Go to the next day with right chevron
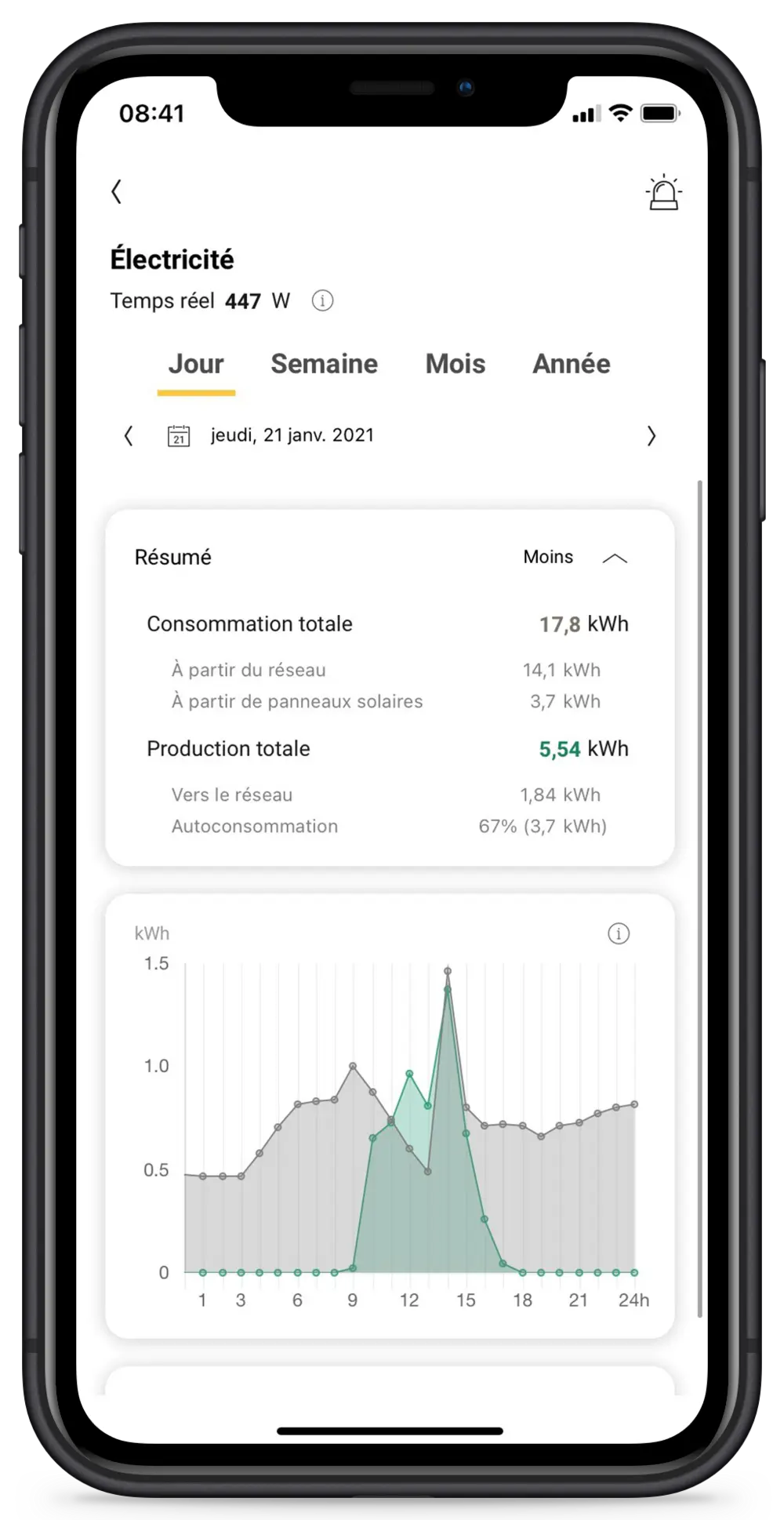The width and height of the screenshot is (784, 1520). coord(652,436)
